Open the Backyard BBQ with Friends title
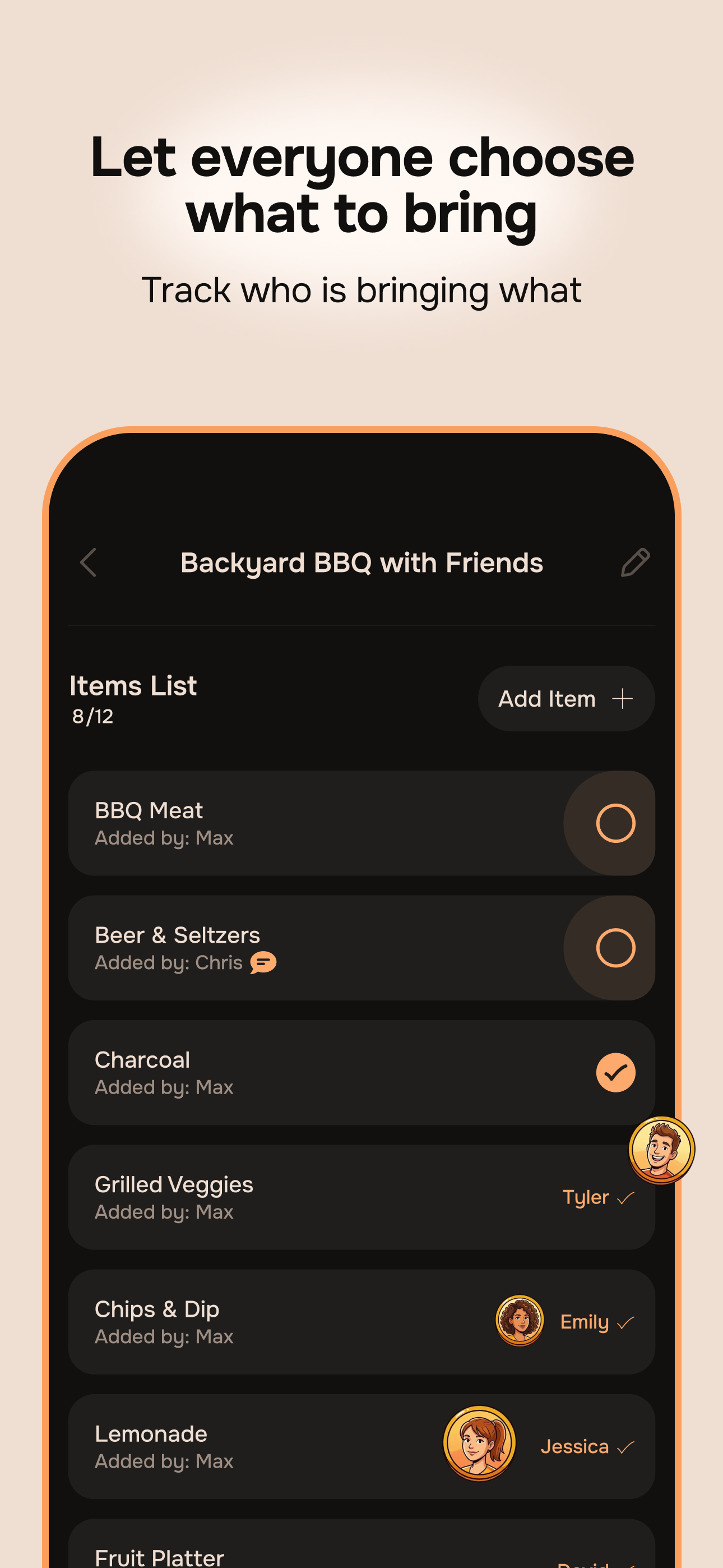This screenshot has width=723, height=1568. coord(361,562)
